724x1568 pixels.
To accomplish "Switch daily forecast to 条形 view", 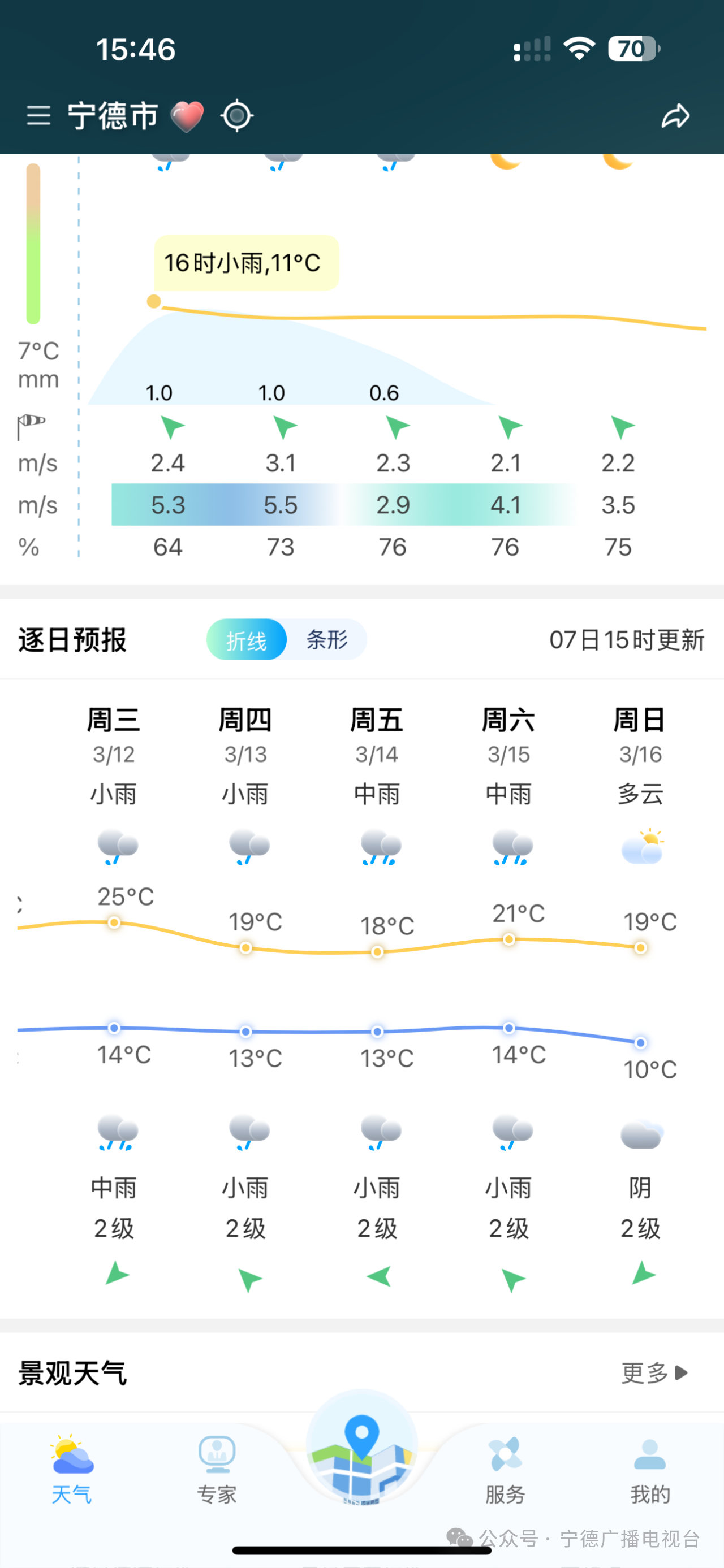I will tap(327, 640).
